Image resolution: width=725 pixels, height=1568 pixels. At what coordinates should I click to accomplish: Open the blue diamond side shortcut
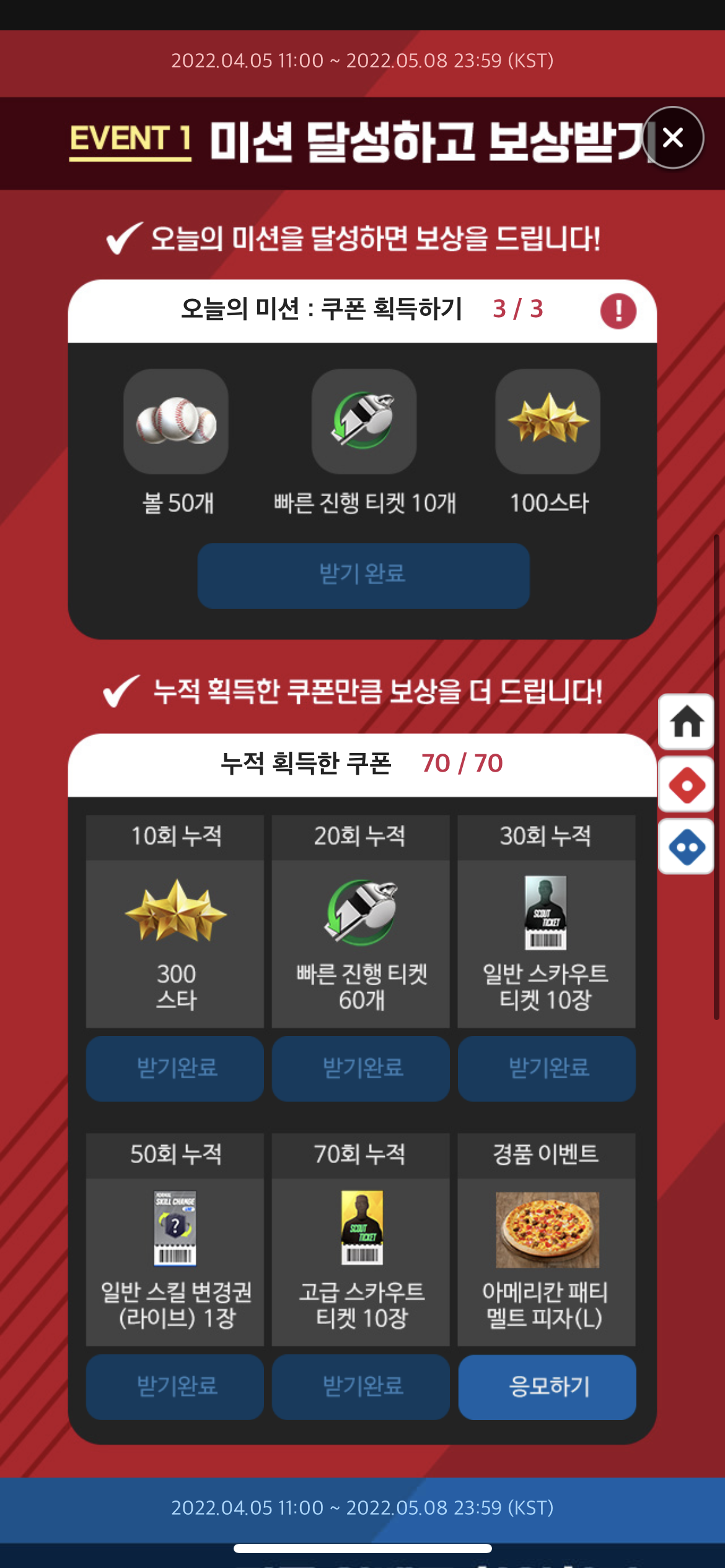coord(687,847)
